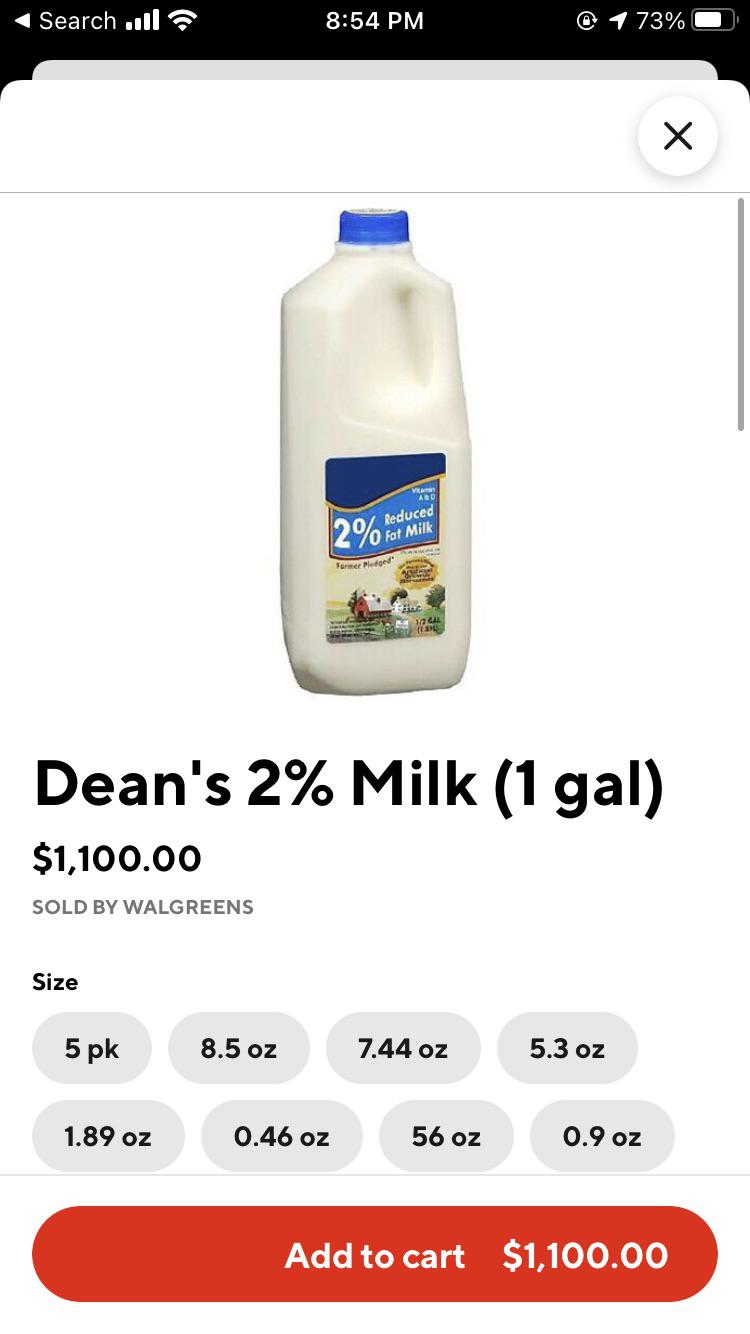Add the milk to cart
The height and width of the screenshot is (1334, 750).
point(375,1255)
